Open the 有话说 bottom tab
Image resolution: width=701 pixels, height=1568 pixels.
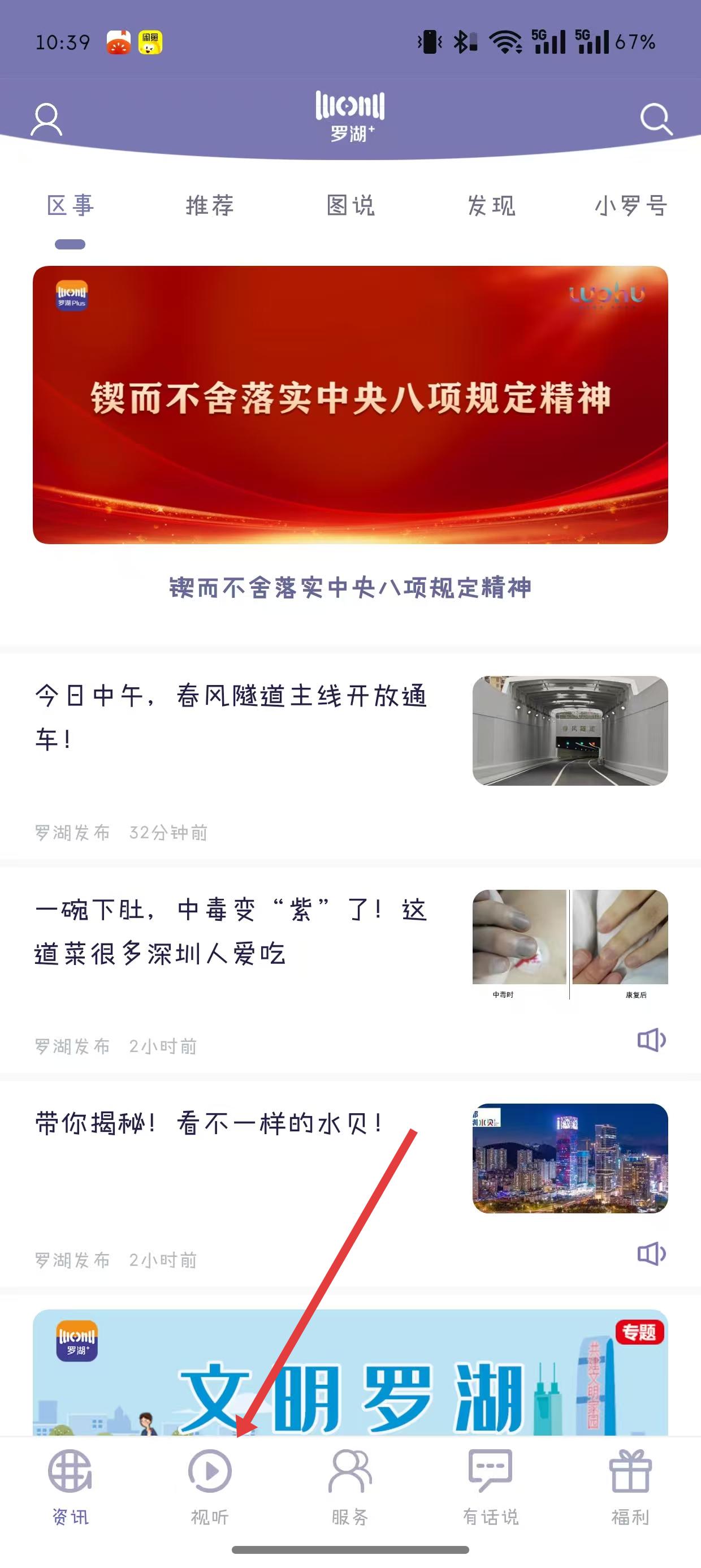[491, 1487]
